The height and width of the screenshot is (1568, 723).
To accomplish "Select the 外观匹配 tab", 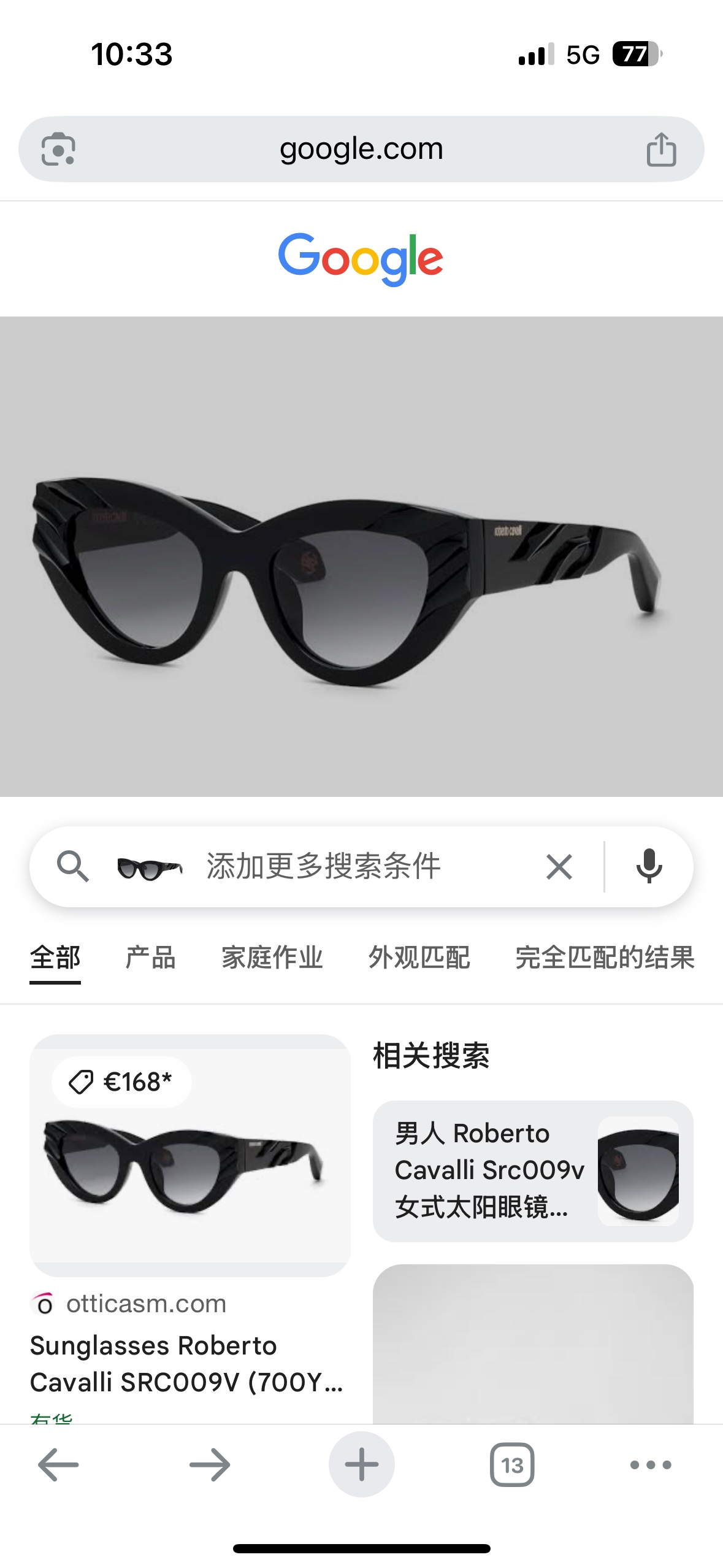I will [x=419, y=958].
